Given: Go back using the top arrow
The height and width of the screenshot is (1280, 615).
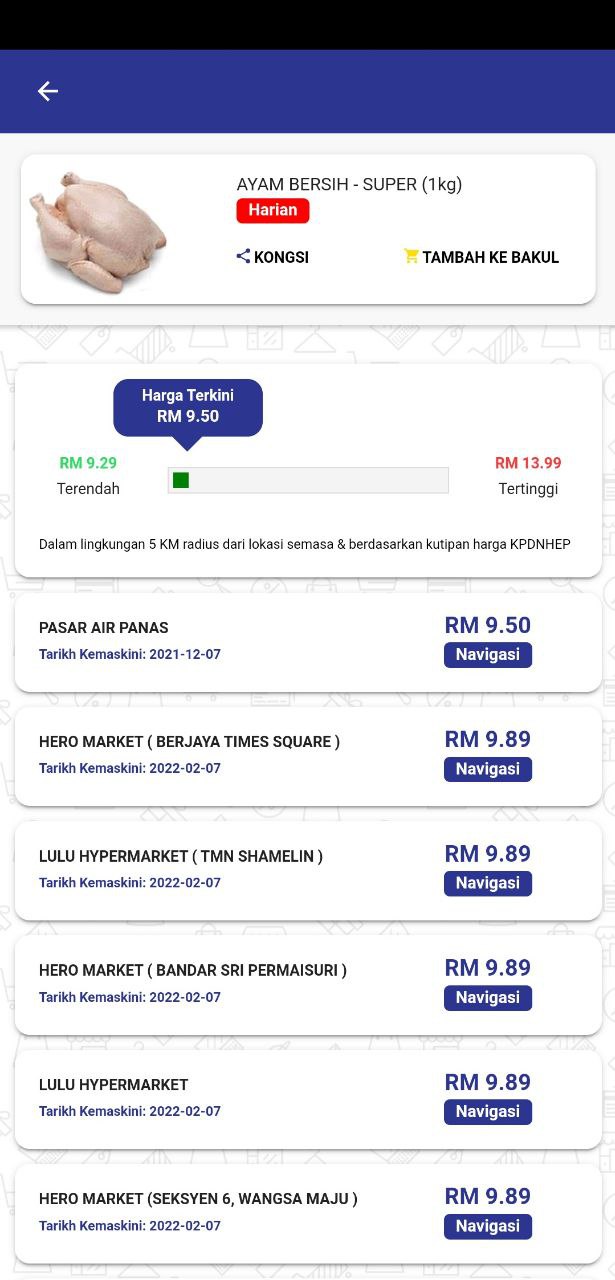Looking at the screenshot, I should (x=48, y=91).
